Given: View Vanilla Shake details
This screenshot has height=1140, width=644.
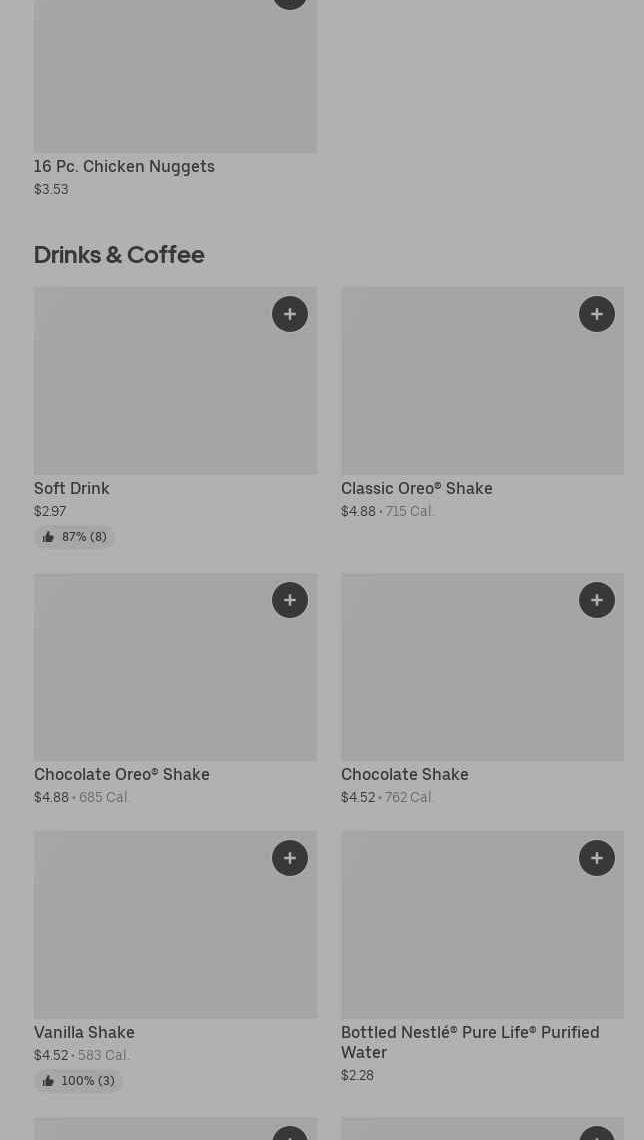Looking at the screenshot, I should 84,1033.
